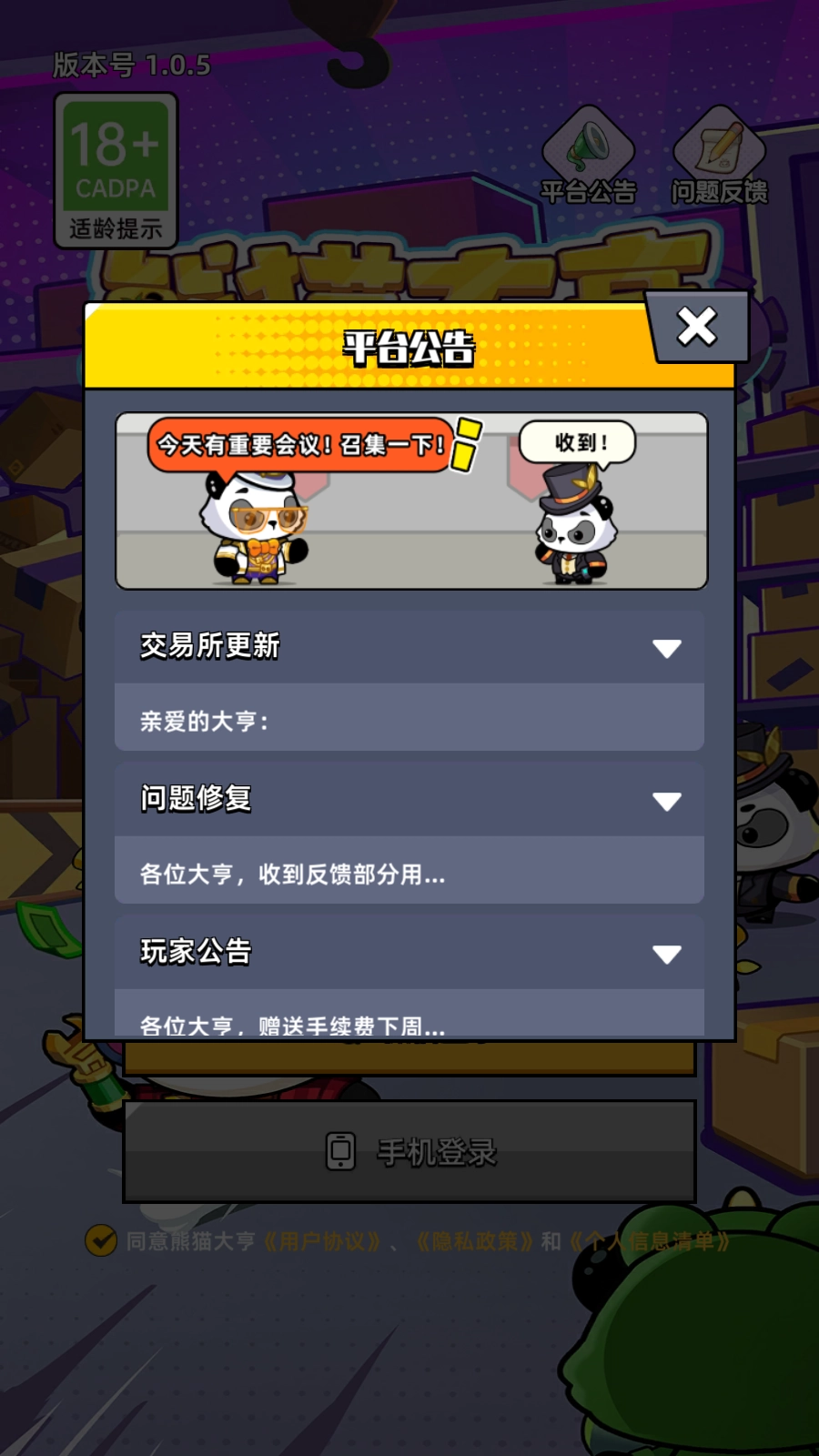The image size is (819, 1456).
Task: Open the 适龄提示 age advisory label
Action: click(x=116, y=230)
